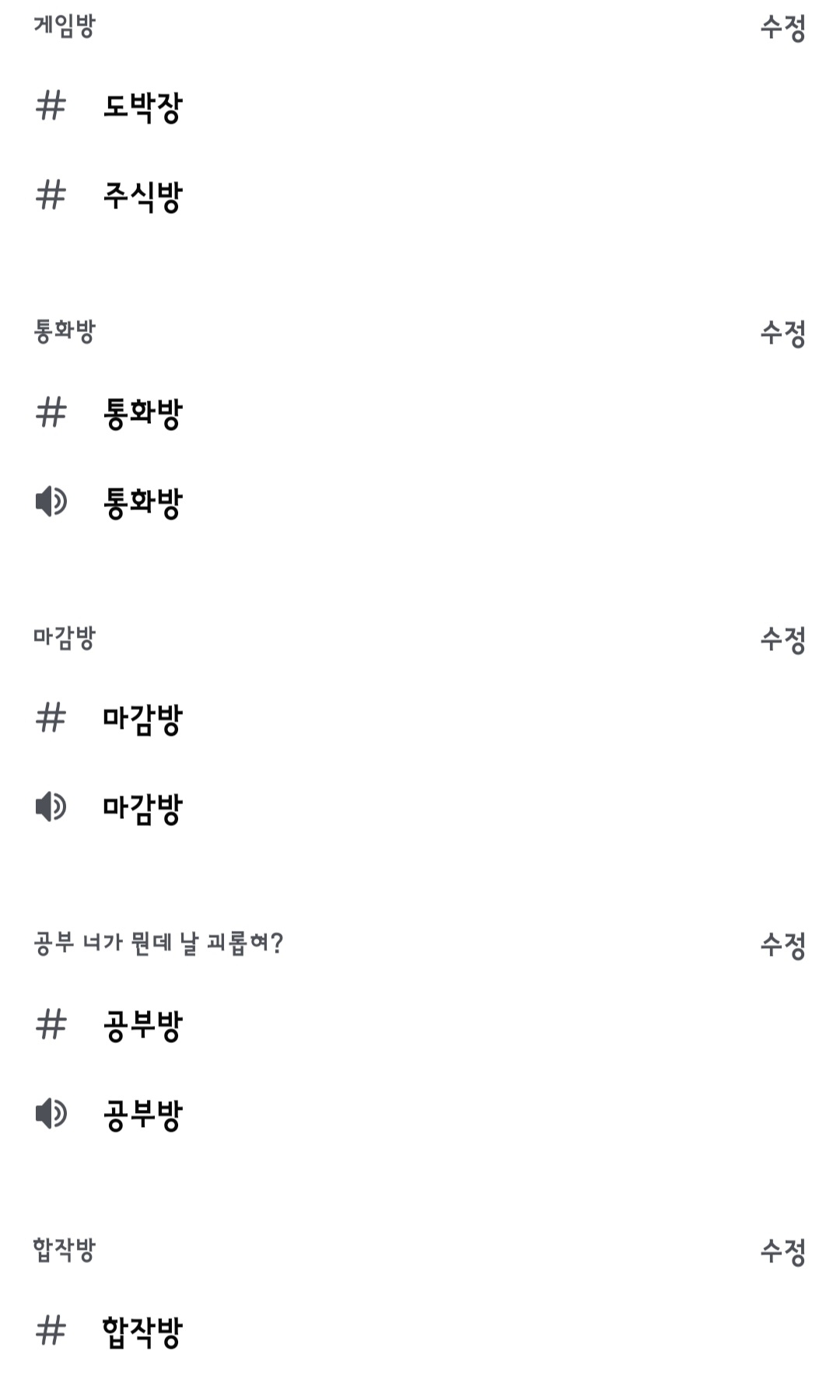Join the 마감방 voice channel

tap(142, 808)
